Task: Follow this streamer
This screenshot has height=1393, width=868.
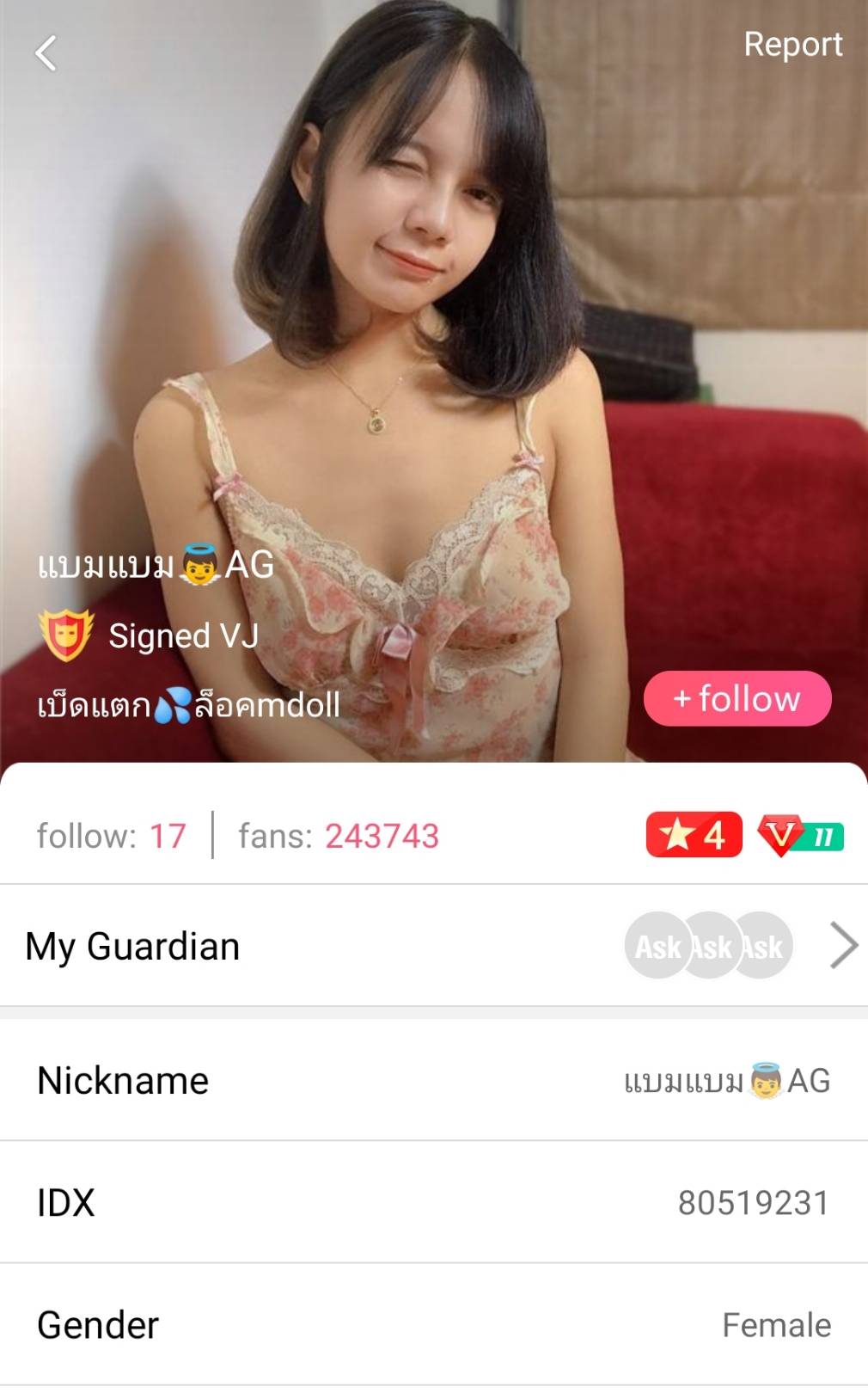Action: coord(737,698)
